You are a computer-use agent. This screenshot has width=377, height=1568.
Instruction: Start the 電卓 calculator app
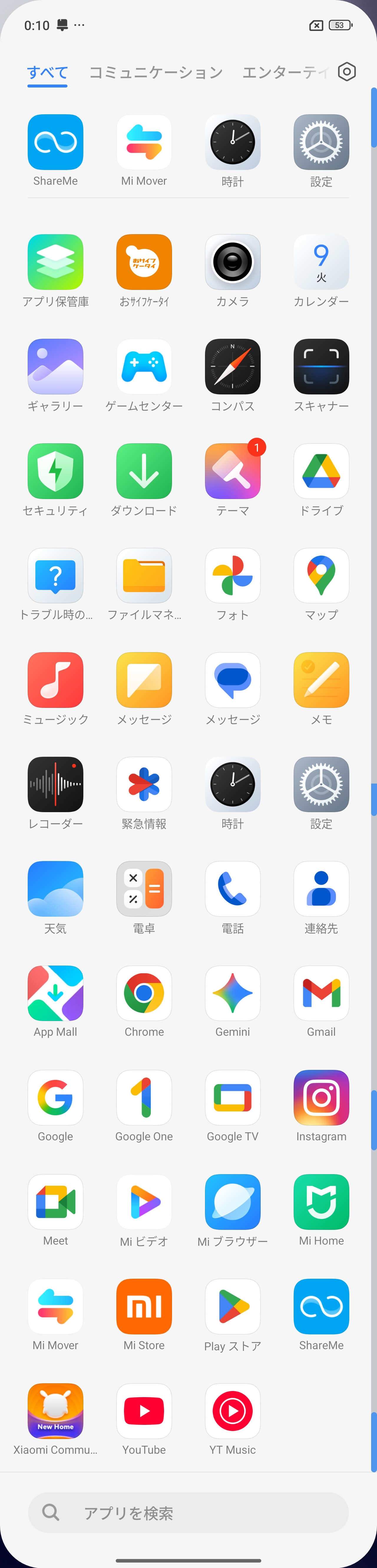[x=144, y=889]
